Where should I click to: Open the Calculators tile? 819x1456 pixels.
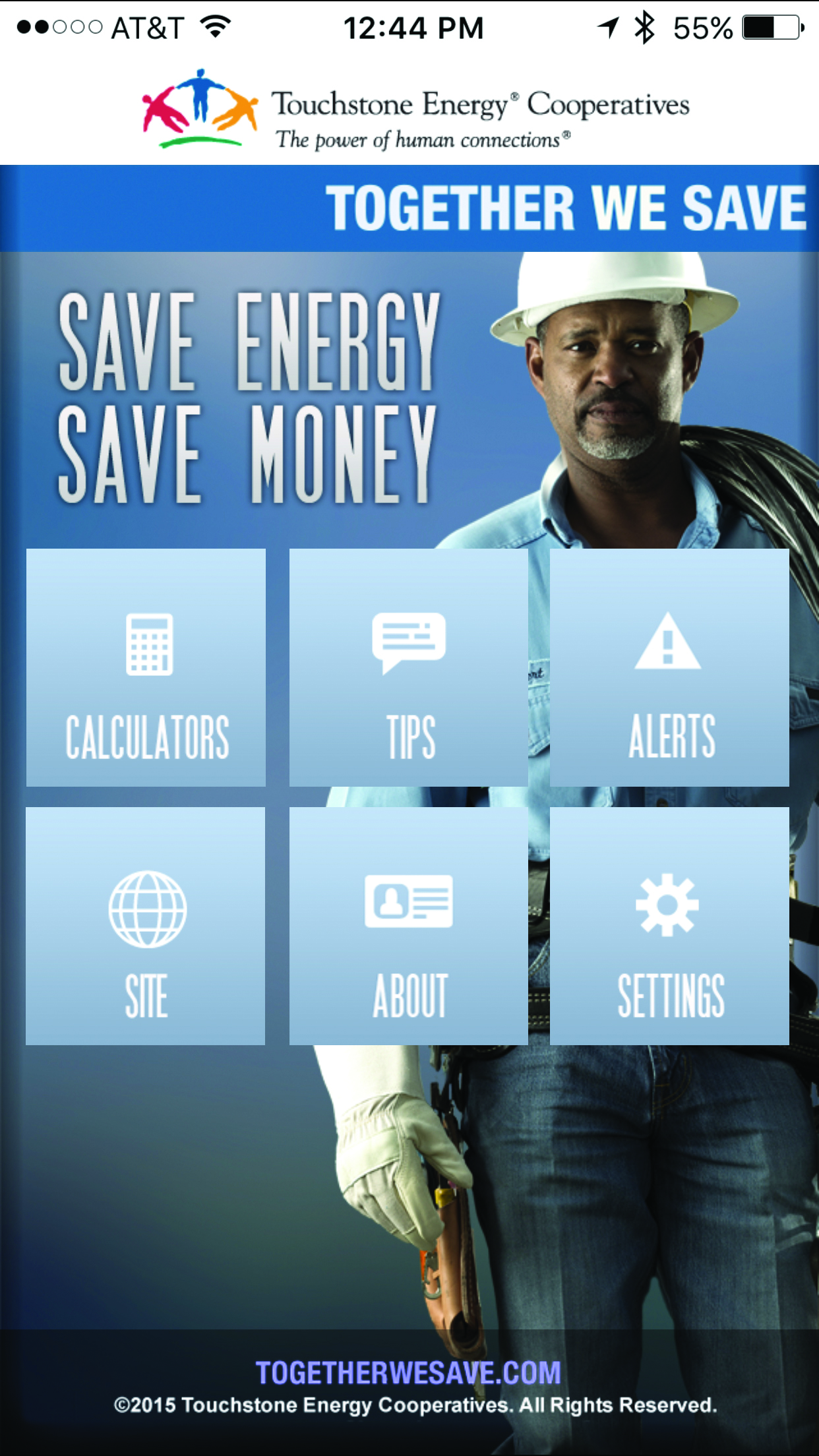coord(146,667)
